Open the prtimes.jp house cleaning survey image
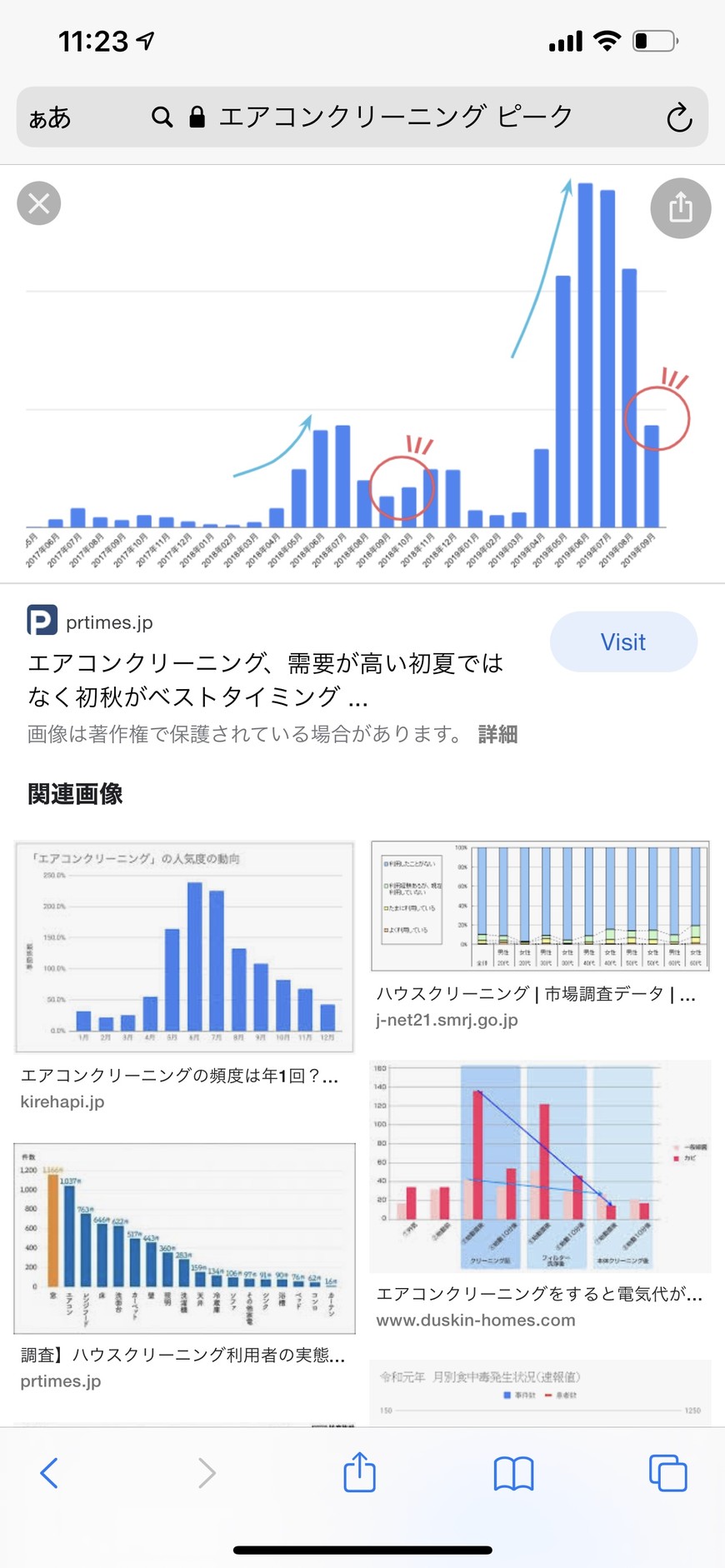The image size is (725, 1568). coord(184,1238)
